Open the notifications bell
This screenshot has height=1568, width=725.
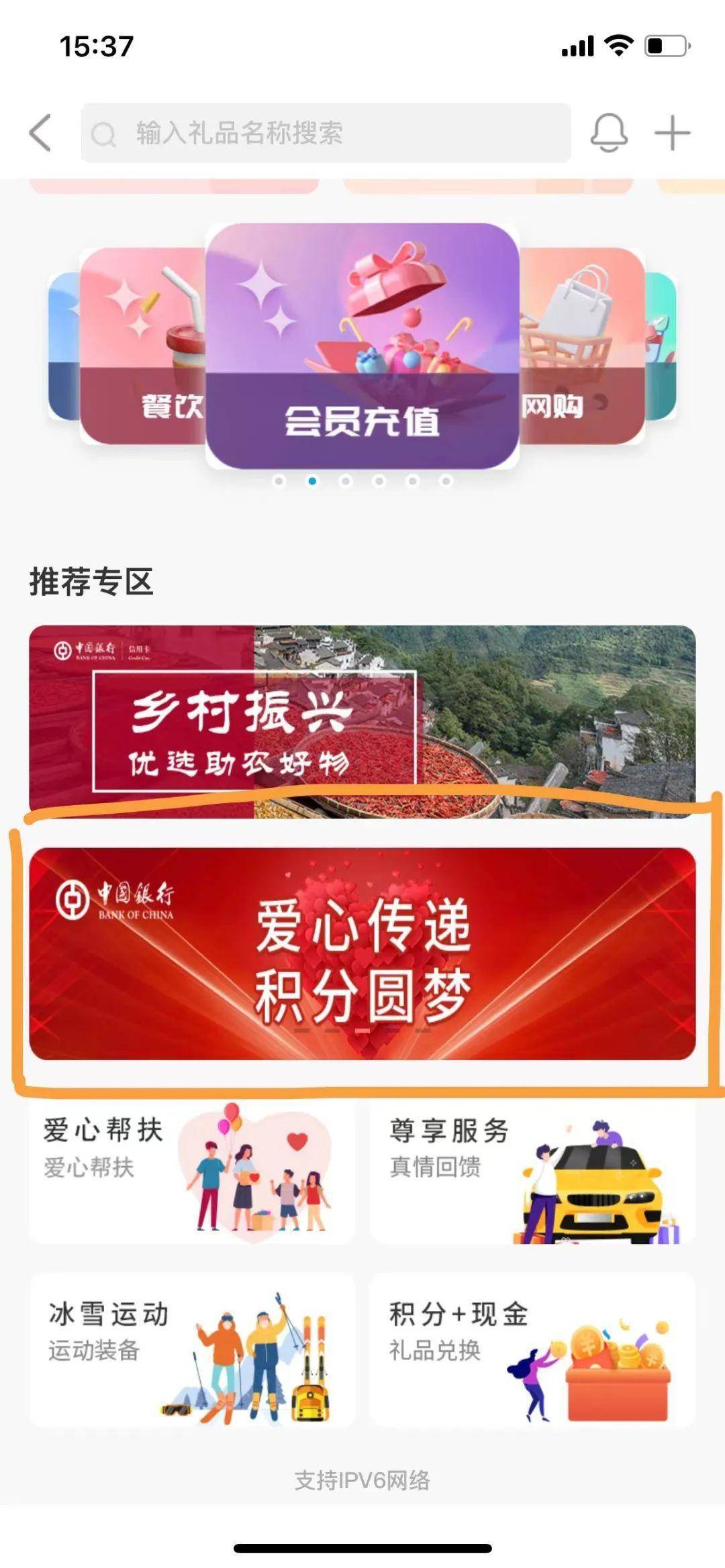[x=609, y=133]
